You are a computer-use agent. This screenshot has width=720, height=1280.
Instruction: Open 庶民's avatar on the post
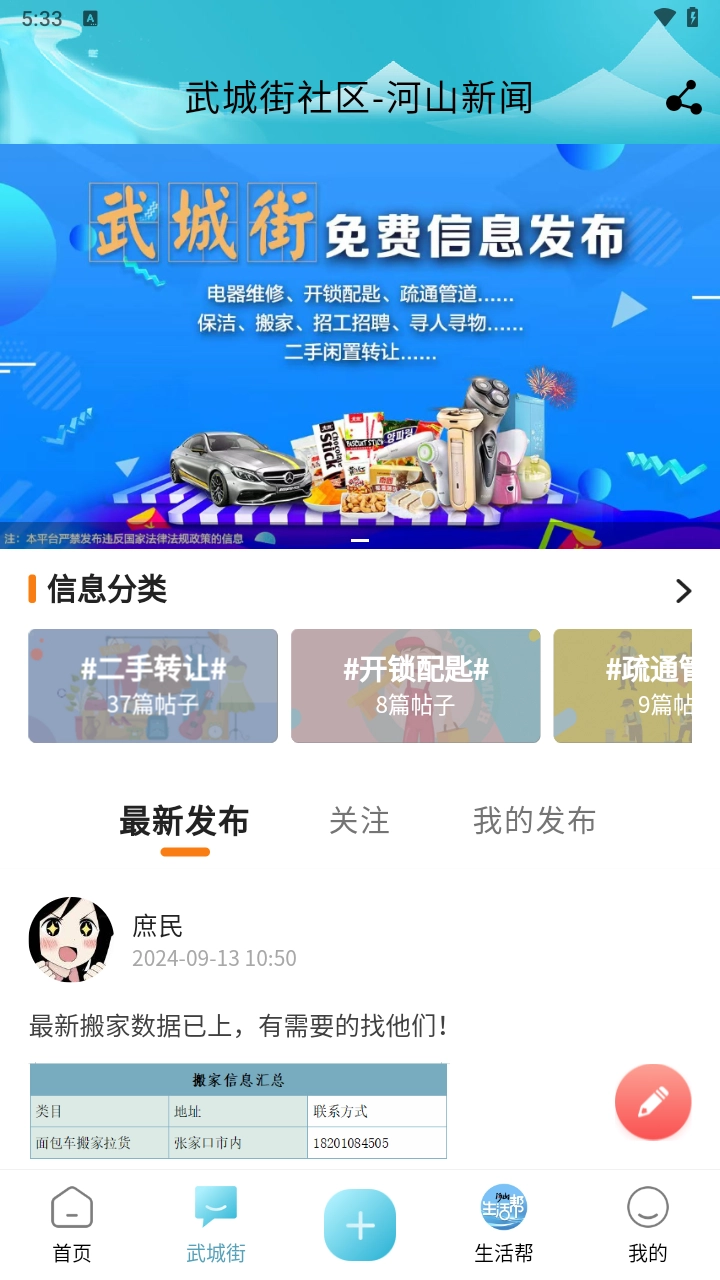click(x=71, y=939)
